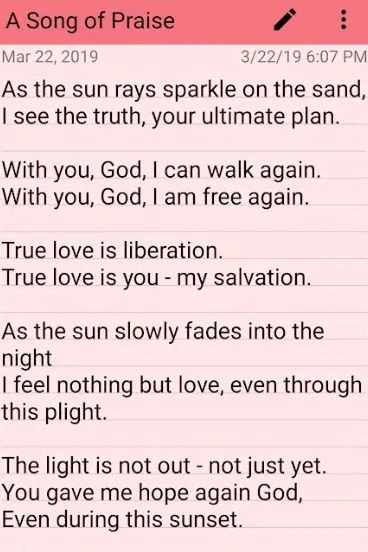This screenshot has width=368, height=552.
Task: Edit the note with the pencil icon
Action: click(285, 20)
